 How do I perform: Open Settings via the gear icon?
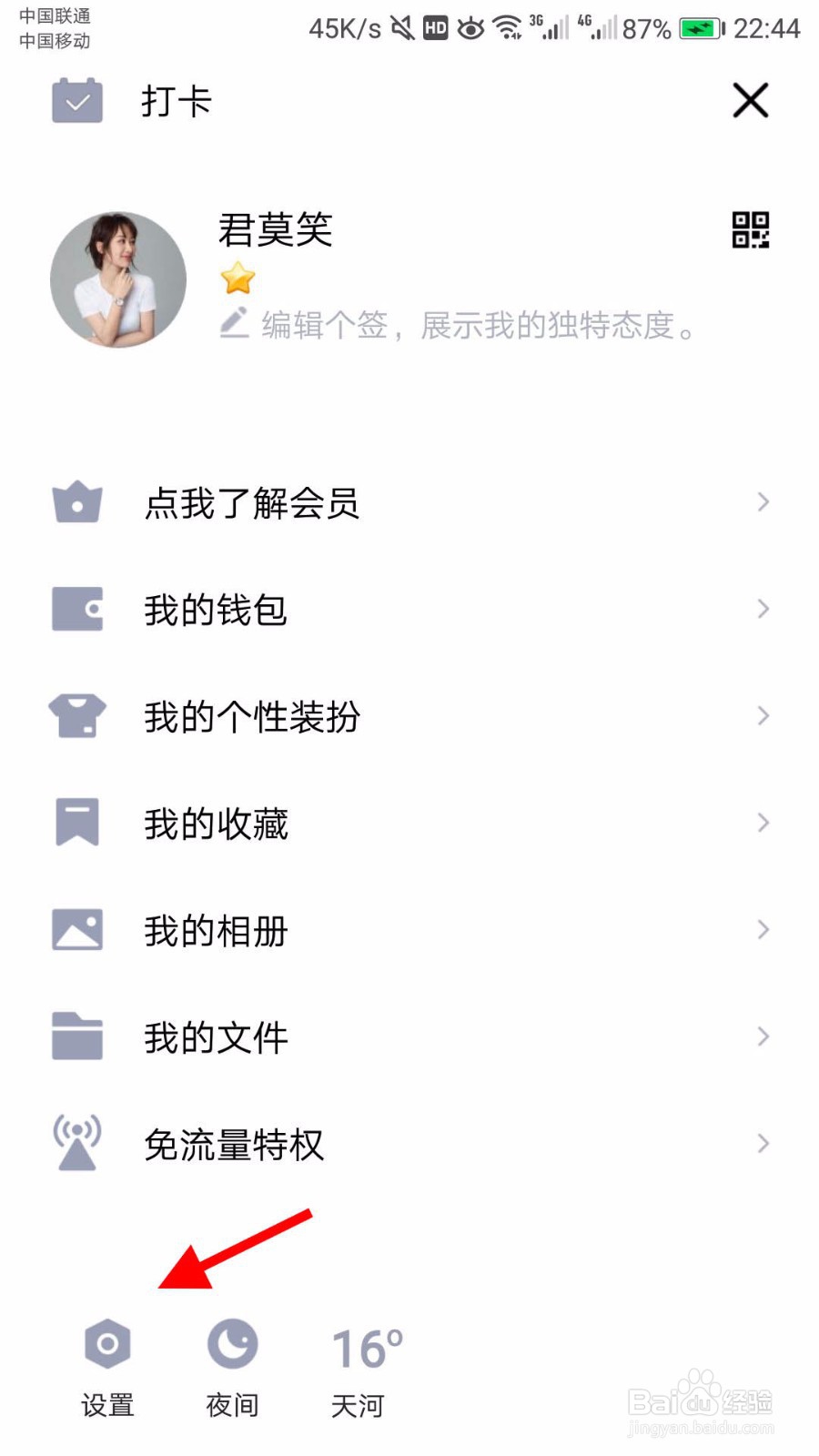coord(107,1342)
